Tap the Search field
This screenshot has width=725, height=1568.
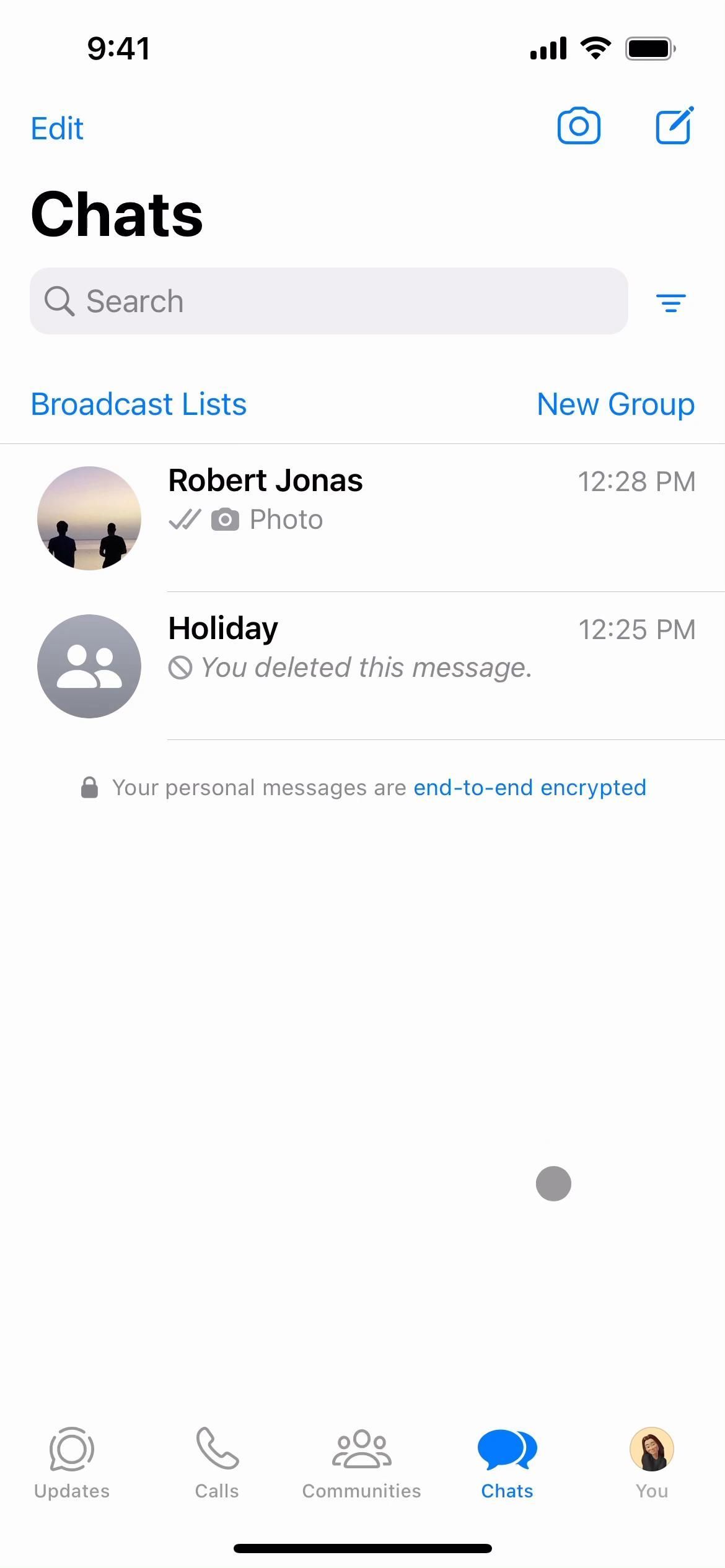tap(328, 302)
